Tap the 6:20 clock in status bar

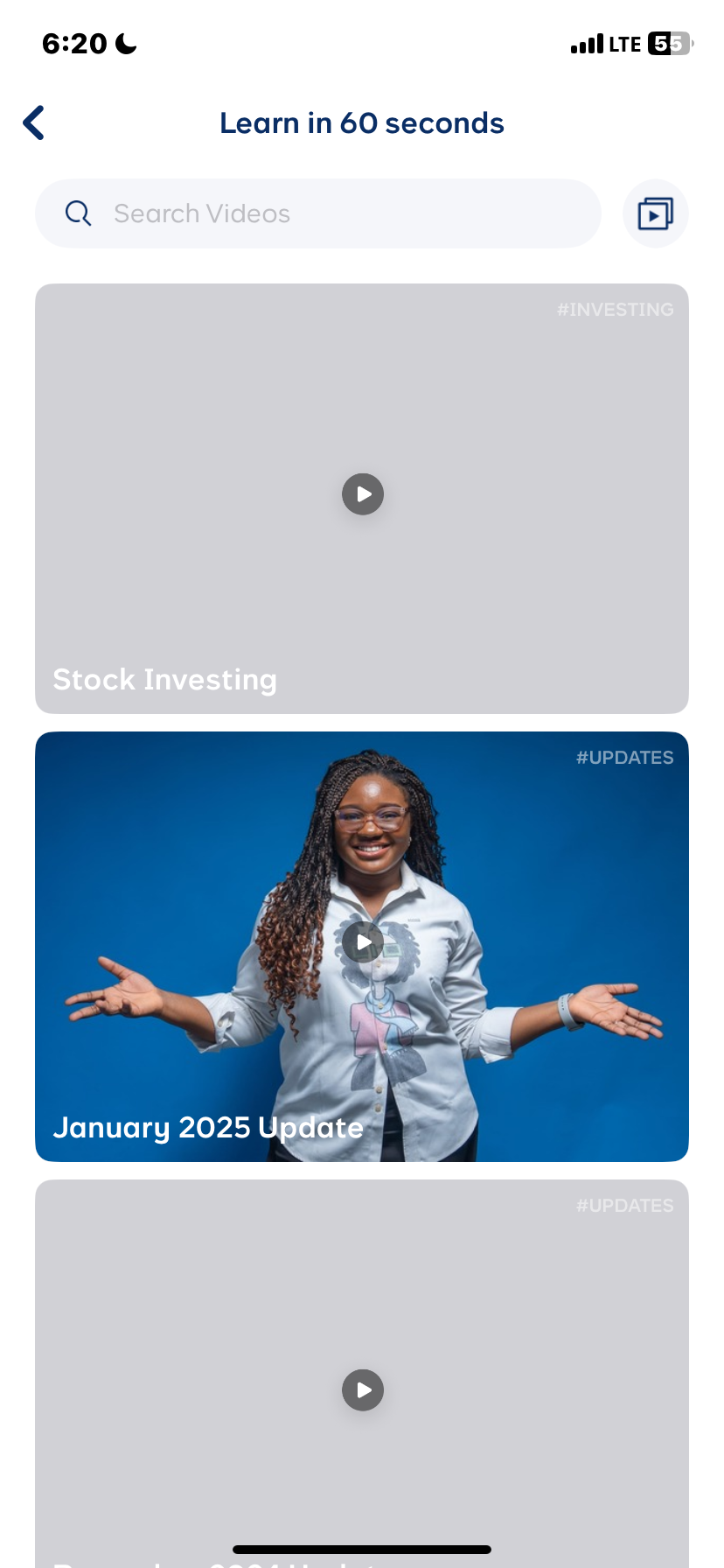click(74, 42)
